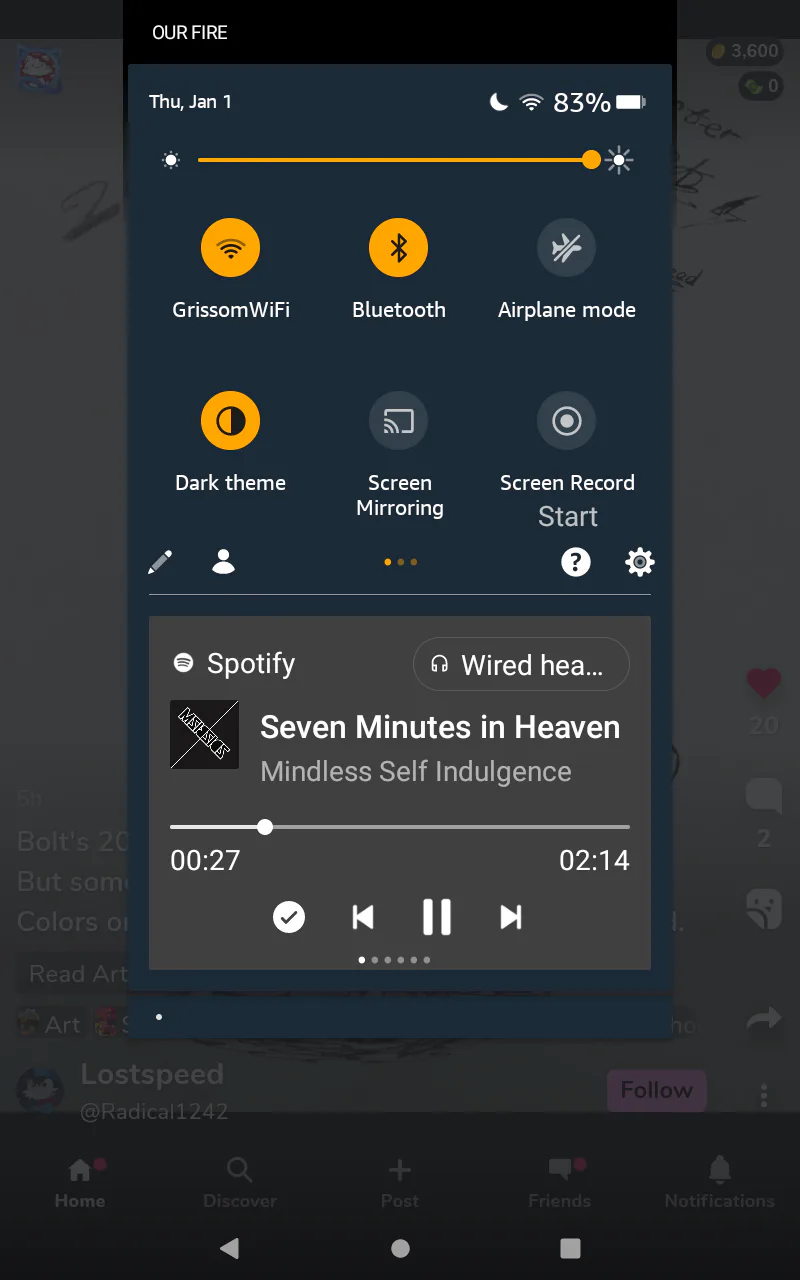Start Screen Record

566,421
